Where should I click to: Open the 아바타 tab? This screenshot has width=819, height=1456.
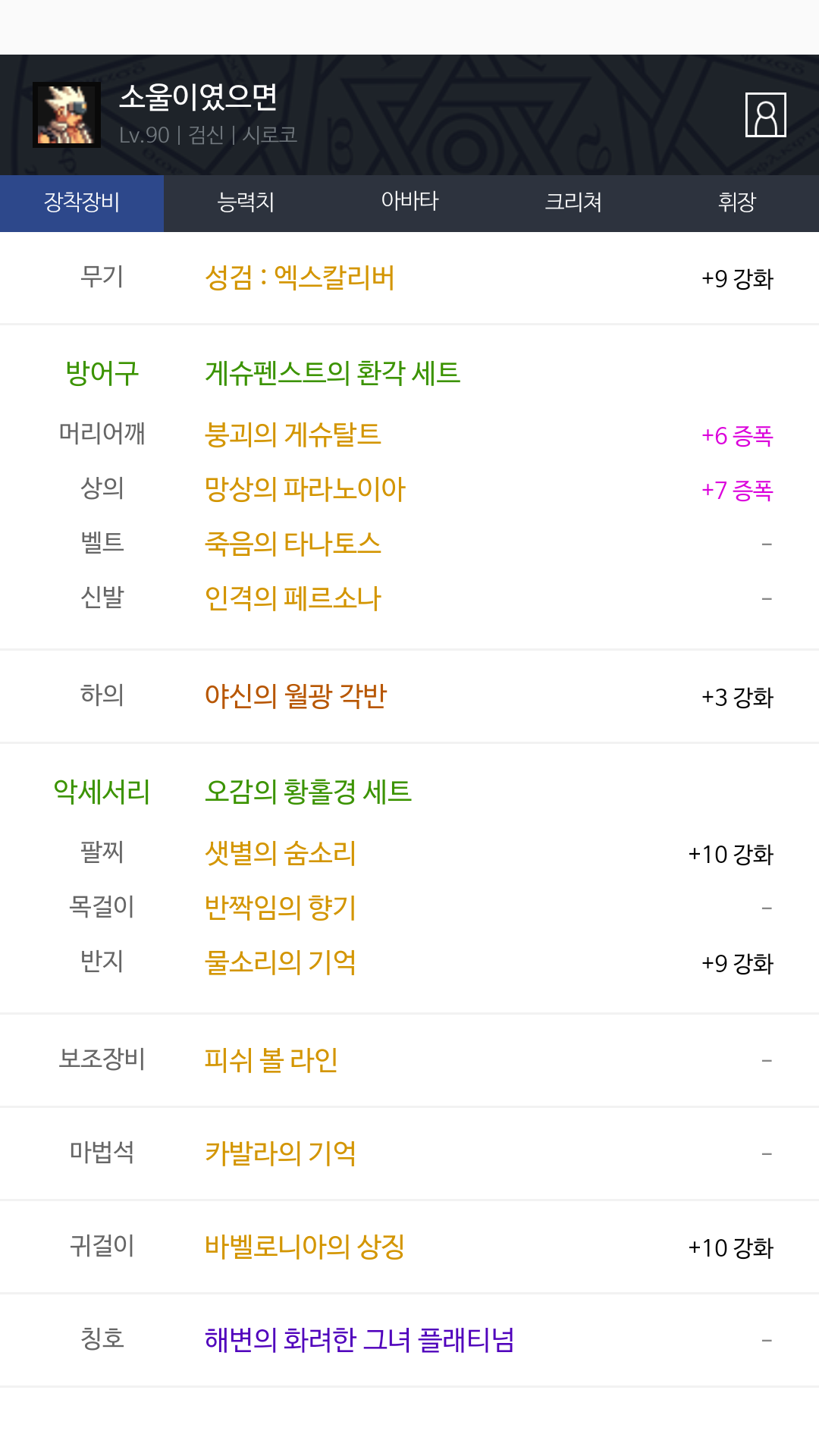point(409,202)
